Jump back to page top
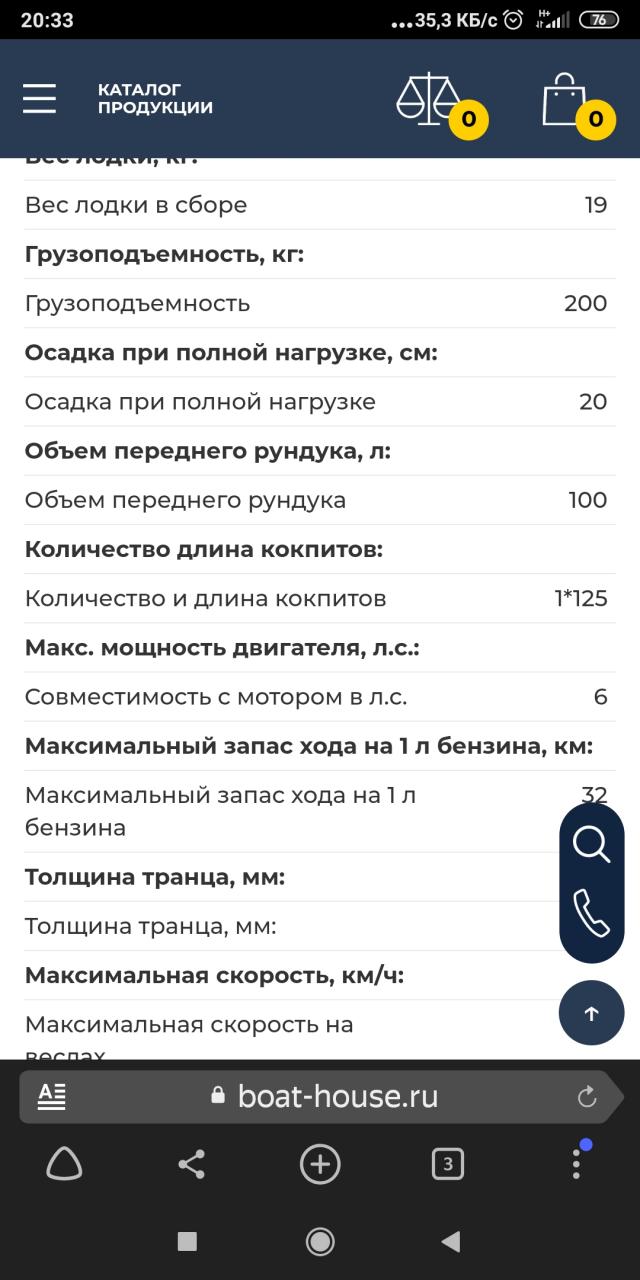 point(591,1013)
